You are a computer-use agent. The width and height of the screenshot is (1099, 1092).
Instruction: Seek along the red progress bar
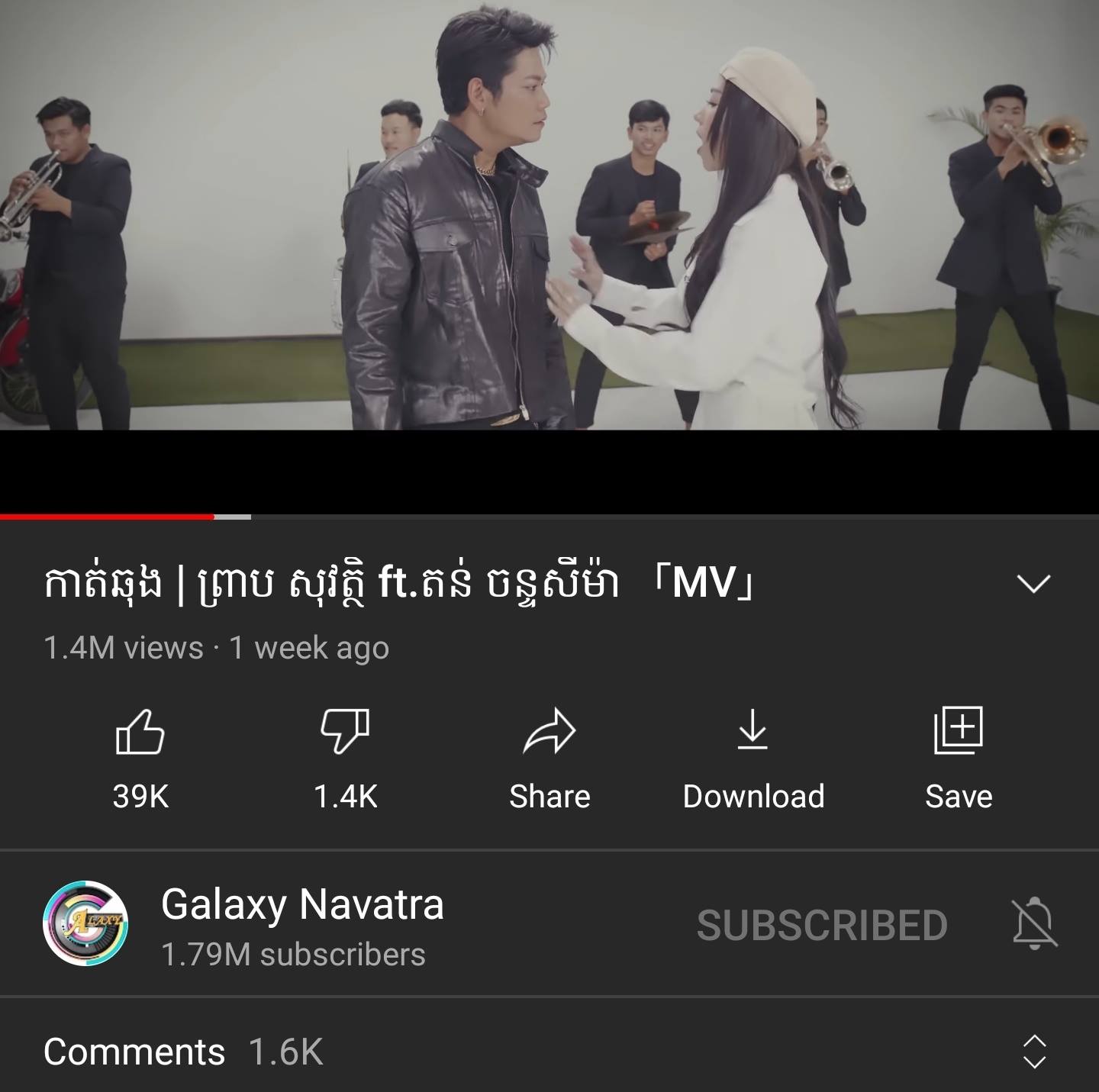point(214,517)
